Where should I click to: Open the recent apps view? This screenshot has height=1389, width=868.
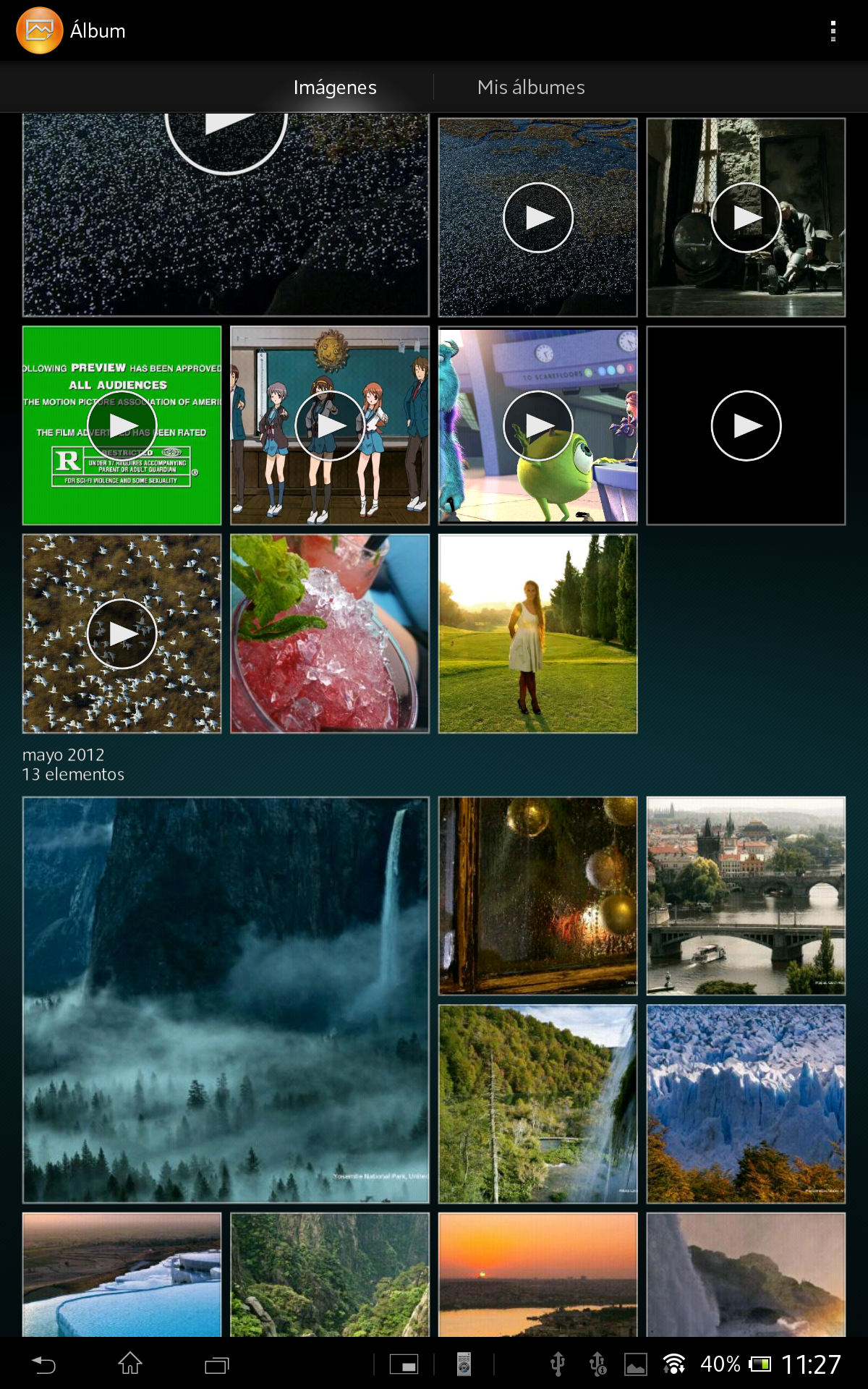216,1364
